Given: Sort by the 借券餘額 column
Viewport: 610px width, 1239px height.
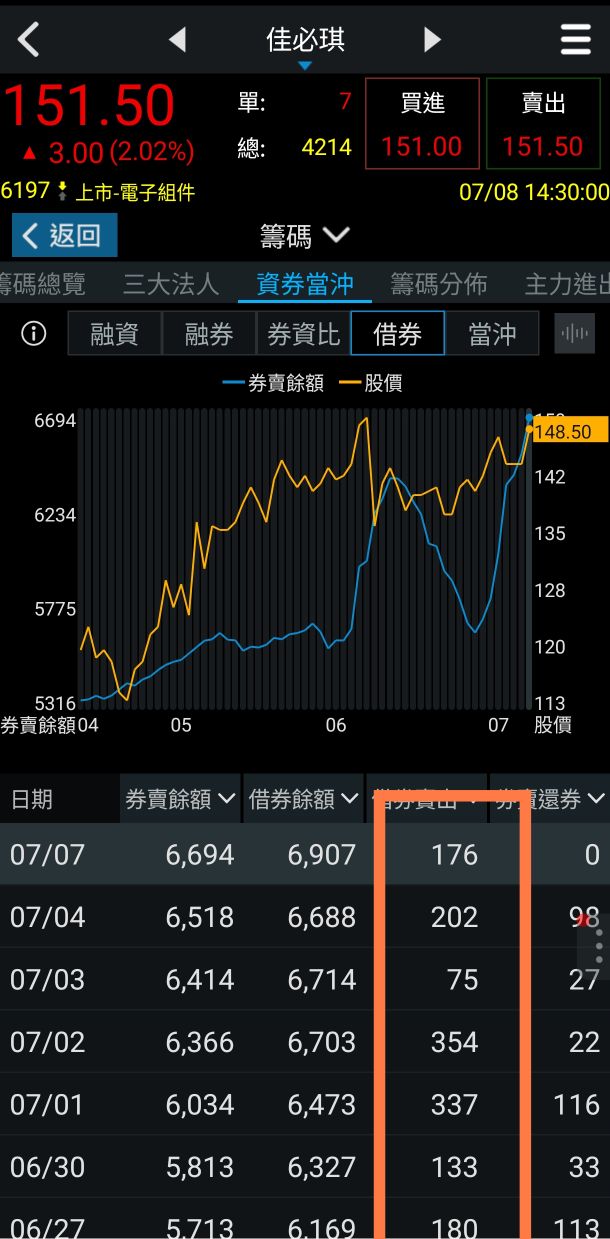Looking at the screenshot, I should (304, 799).
